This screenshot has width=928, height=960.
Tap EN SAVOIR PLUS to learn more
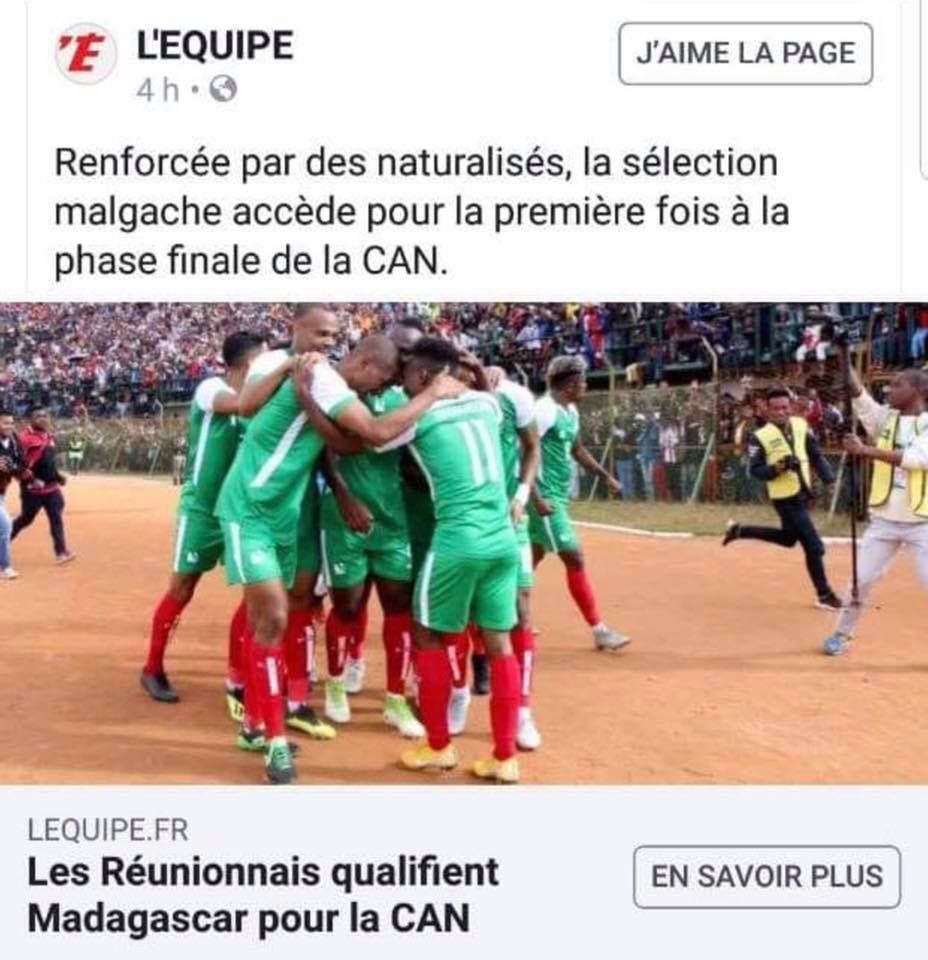[x=767, y=877]
